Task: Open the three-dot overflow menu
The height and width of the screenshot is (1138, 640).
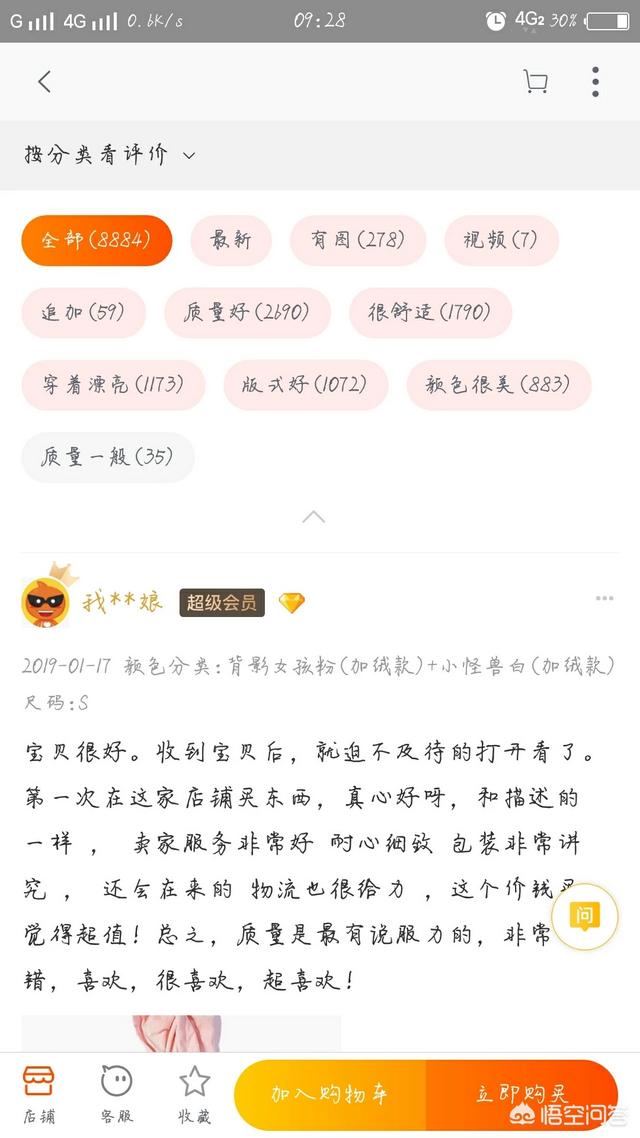Action: coord(595,82)
